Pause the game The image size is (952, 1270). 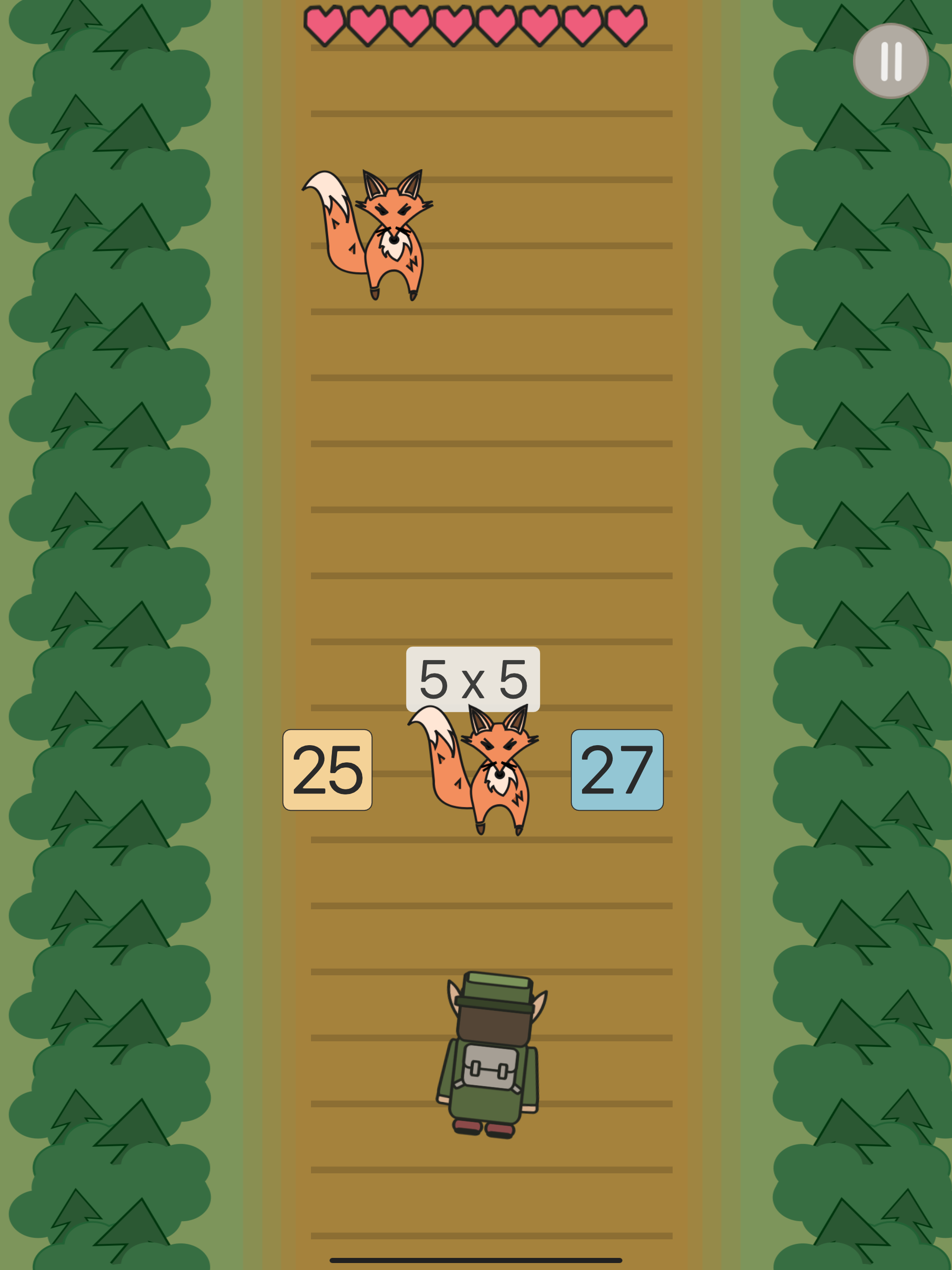pos(891,61)
